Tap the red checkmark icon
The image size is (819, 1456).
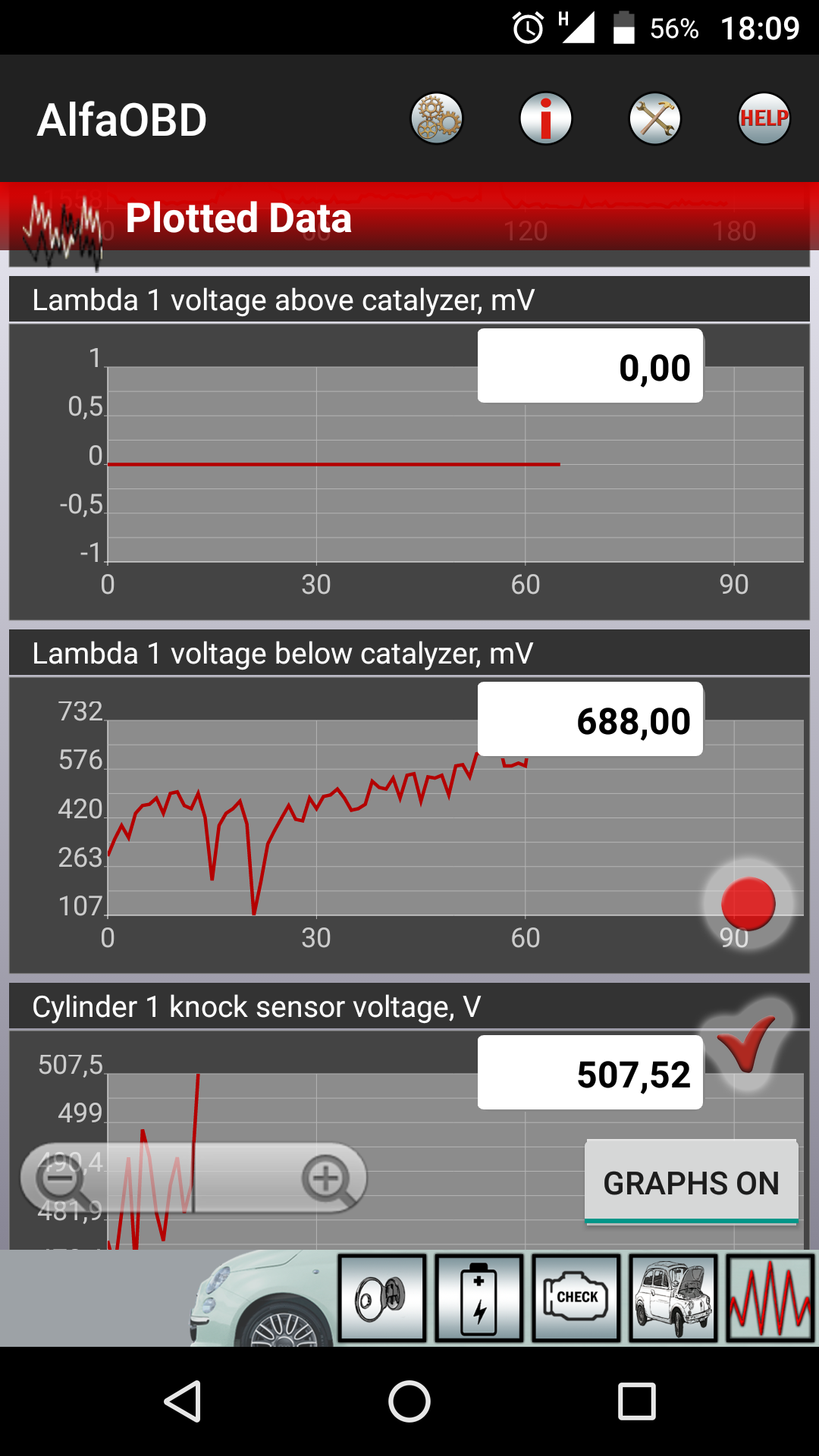(x=747, y=1044)
